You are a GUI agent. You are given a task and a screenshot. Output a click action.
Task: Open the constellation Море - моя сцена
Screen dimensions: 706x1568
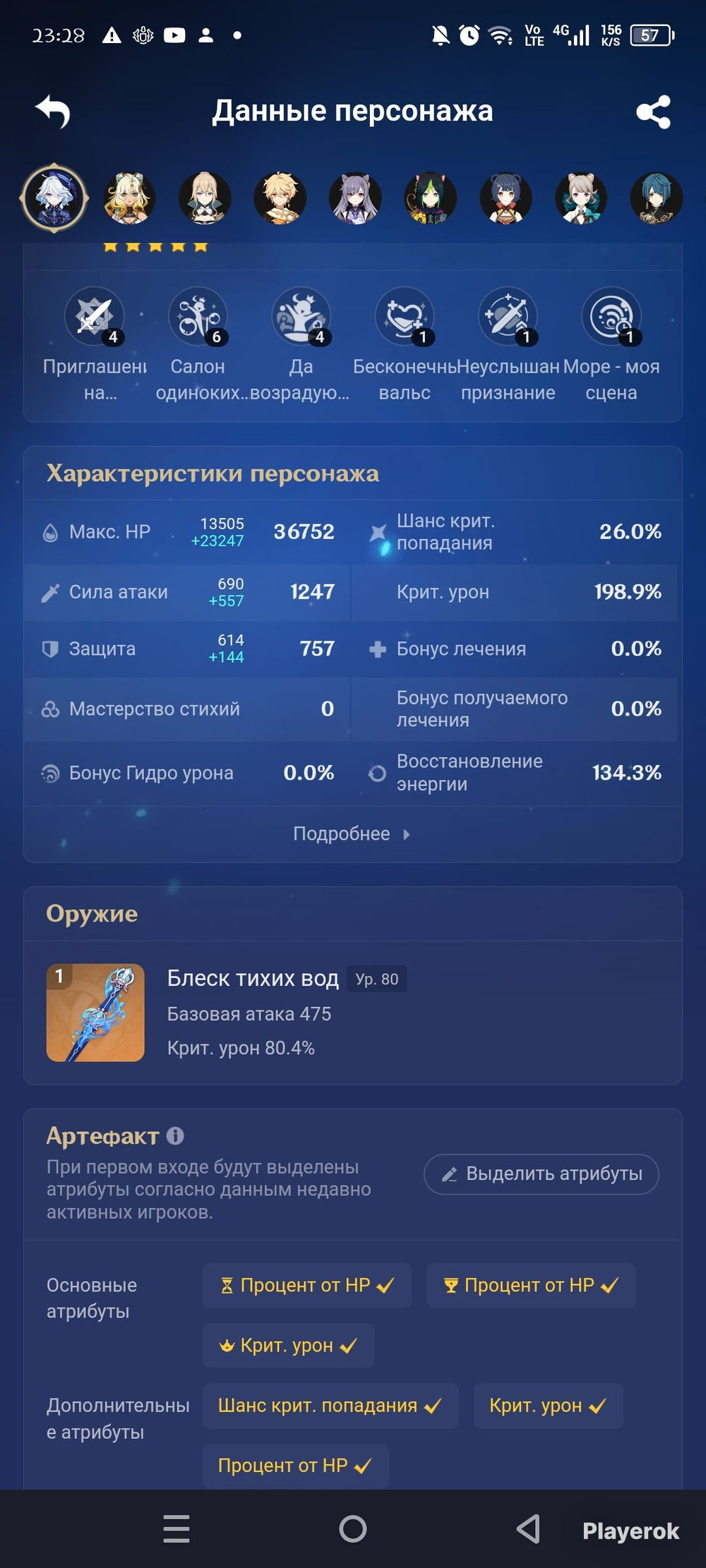point(611,344)
